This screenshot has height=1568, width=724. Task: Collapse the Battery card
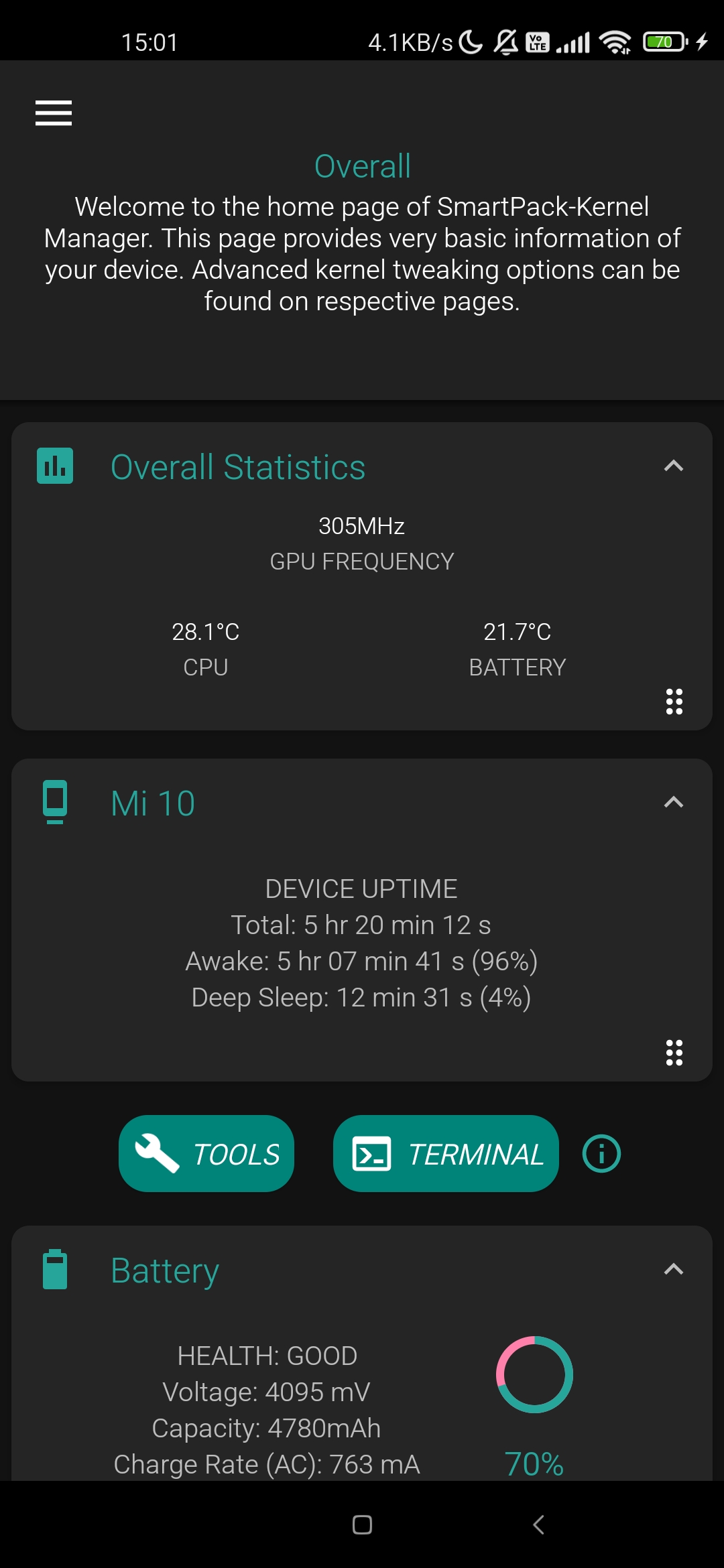[x=673, y=1269]
